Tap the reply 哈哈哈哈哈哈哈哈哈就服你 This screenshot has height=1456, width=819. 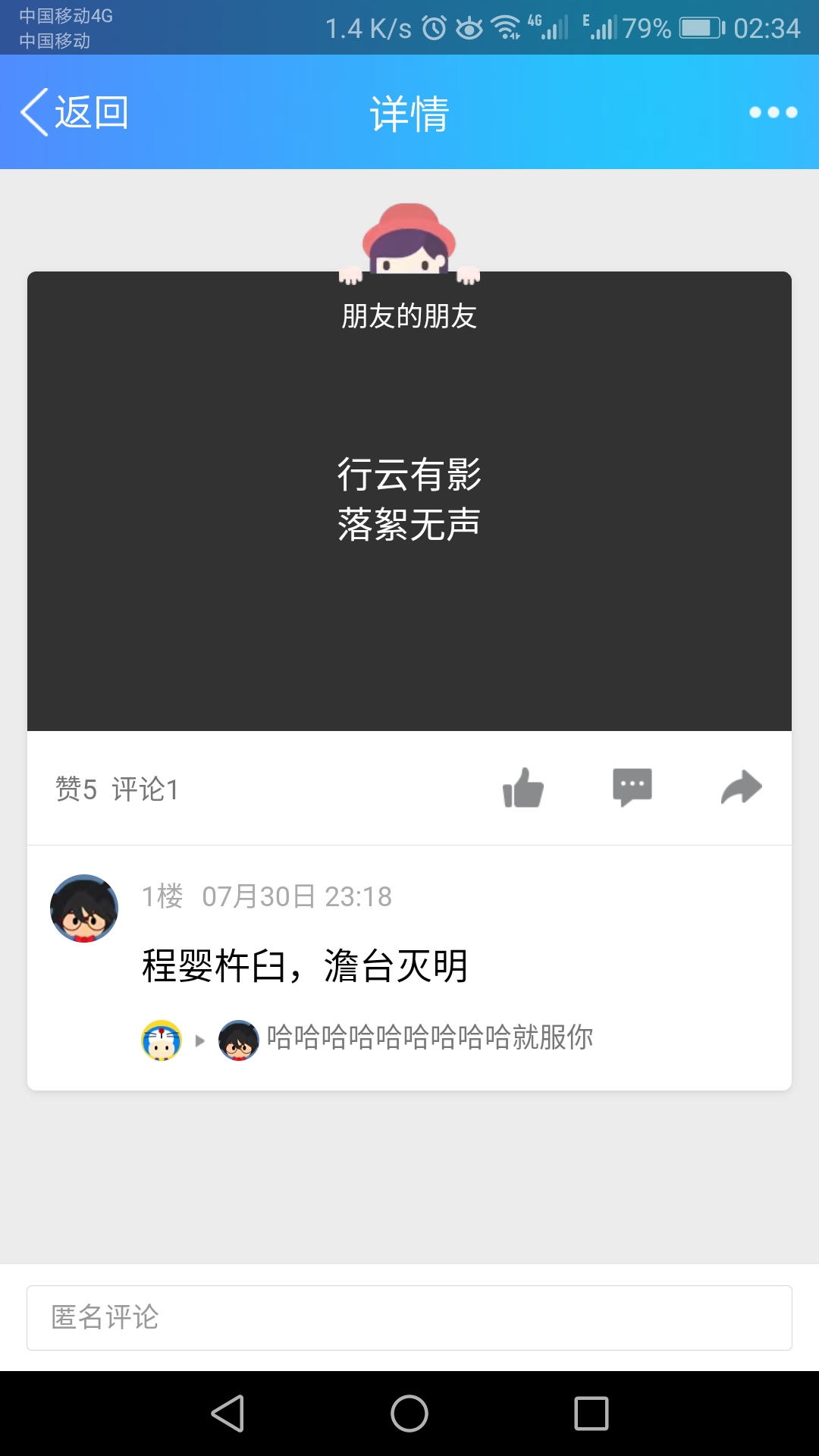(x=429, y=1037)
